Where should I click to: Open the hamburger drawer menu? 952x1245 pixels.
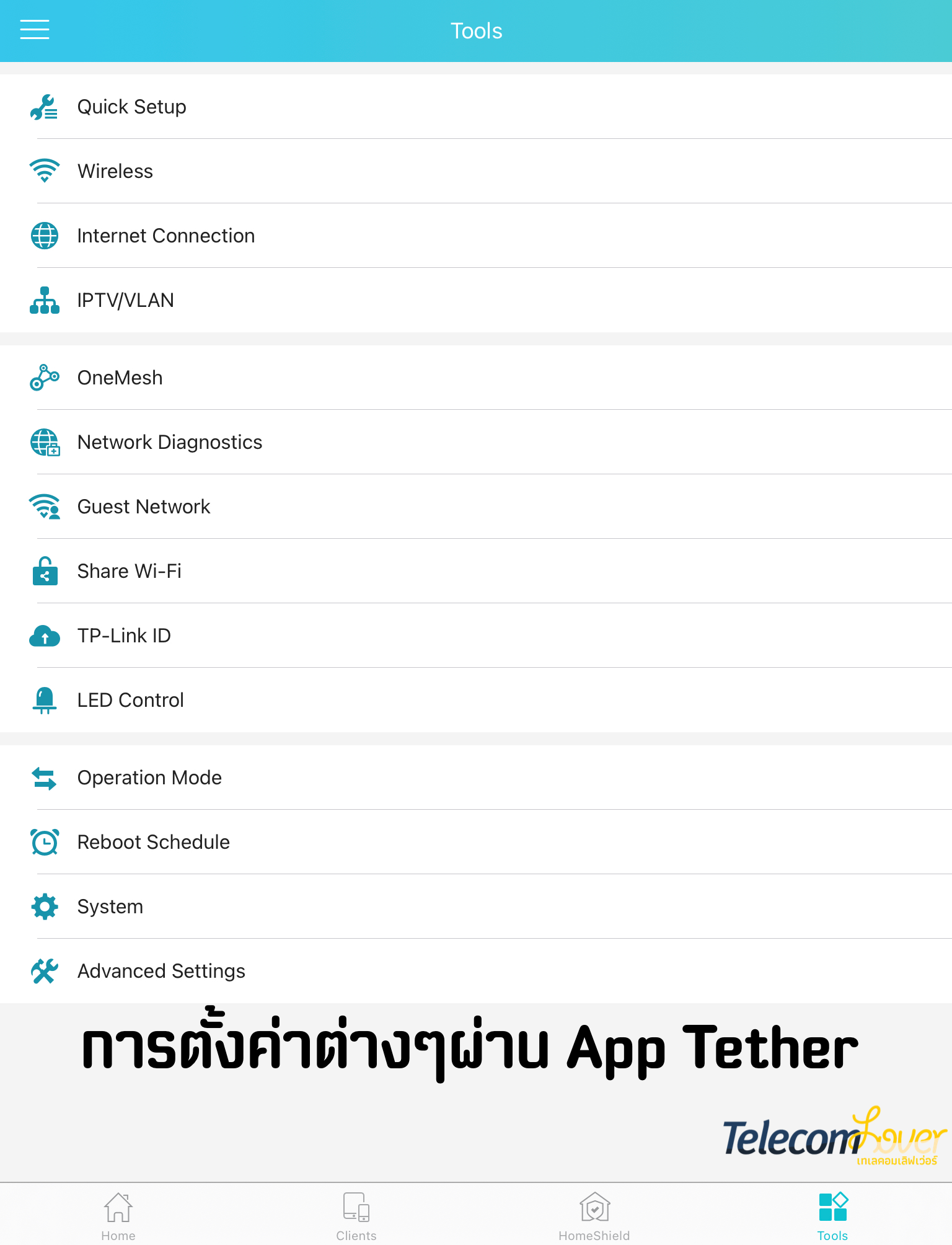[x=35, y=30]
